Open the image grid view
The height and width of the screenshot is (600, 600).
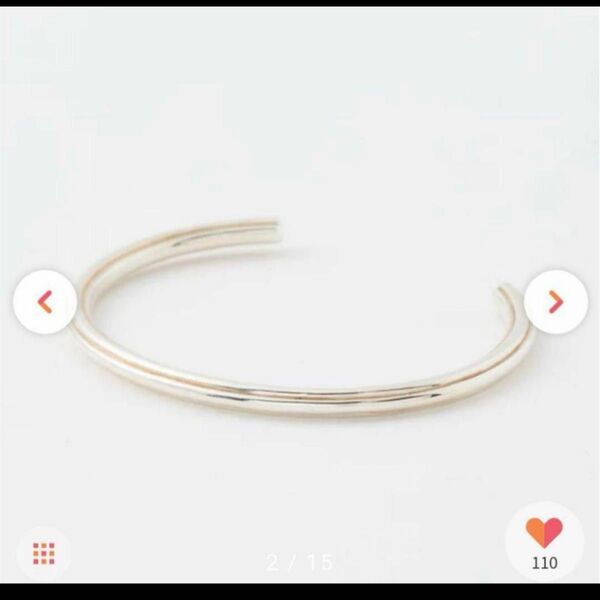click(x=44, y=553)
